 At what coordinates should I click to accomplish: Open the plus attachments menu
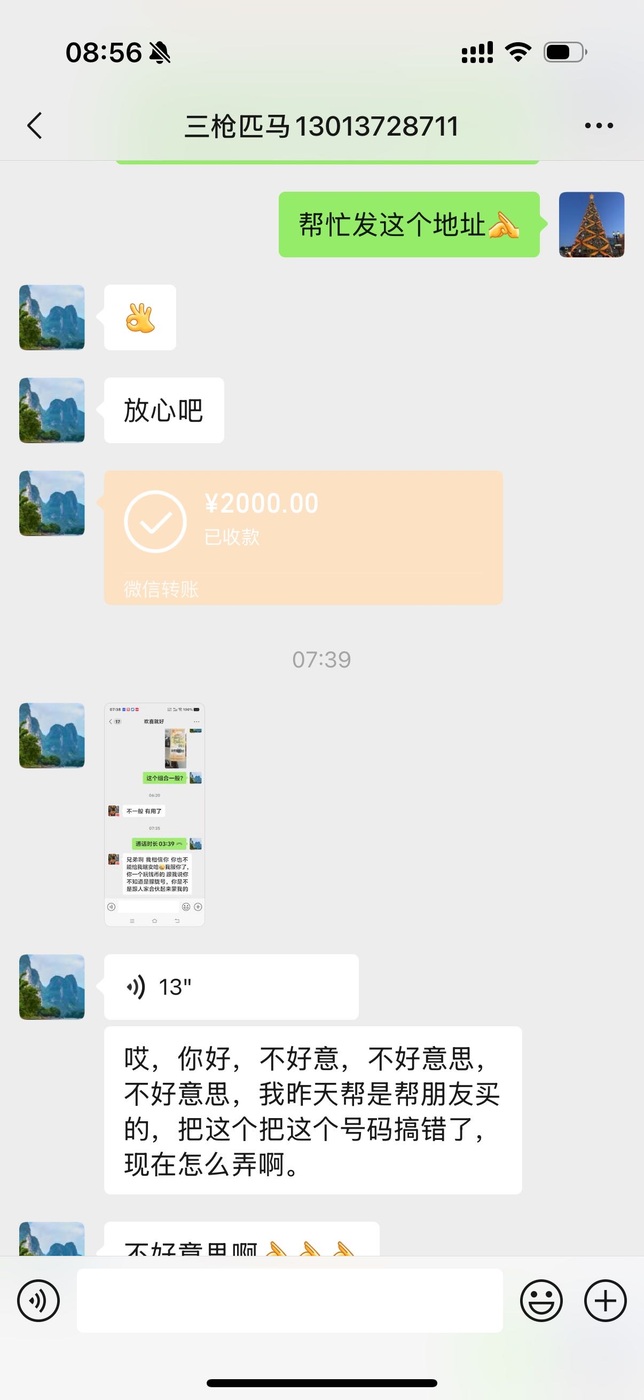pyautogui.click(x=605, y=1300)
